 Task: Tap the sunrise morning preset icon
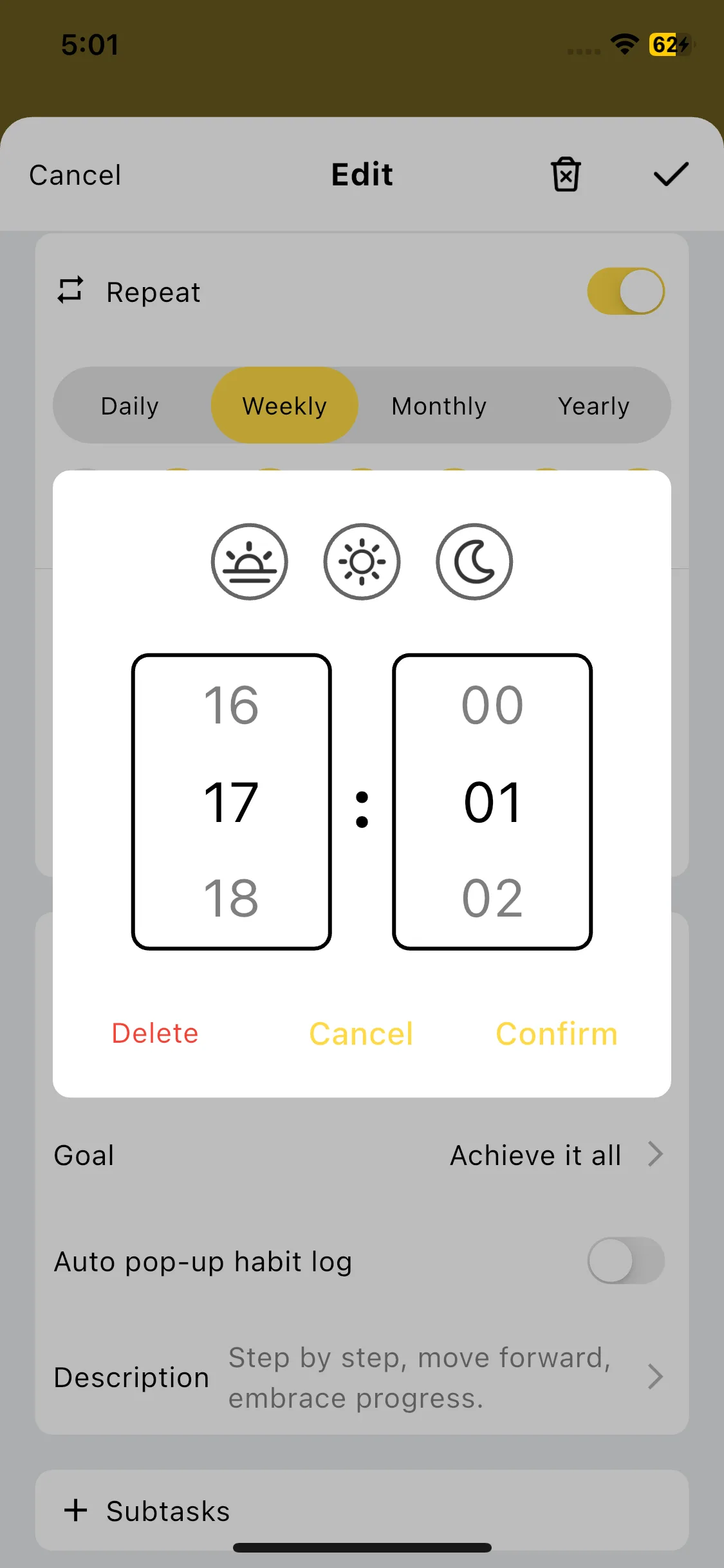(249, 562)
